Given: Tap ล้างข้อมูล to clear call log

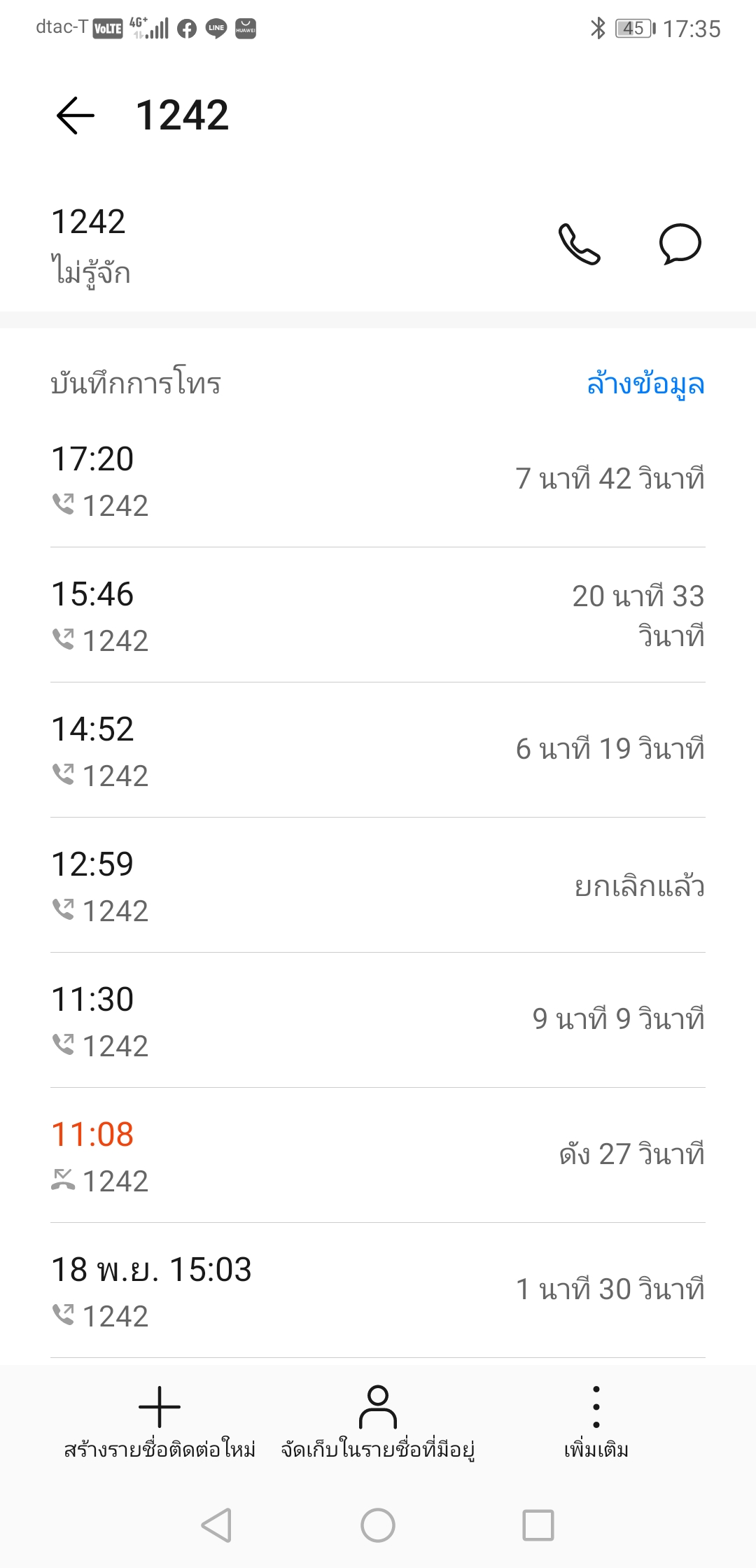Looking at the screenshot, I should (645, 384).
